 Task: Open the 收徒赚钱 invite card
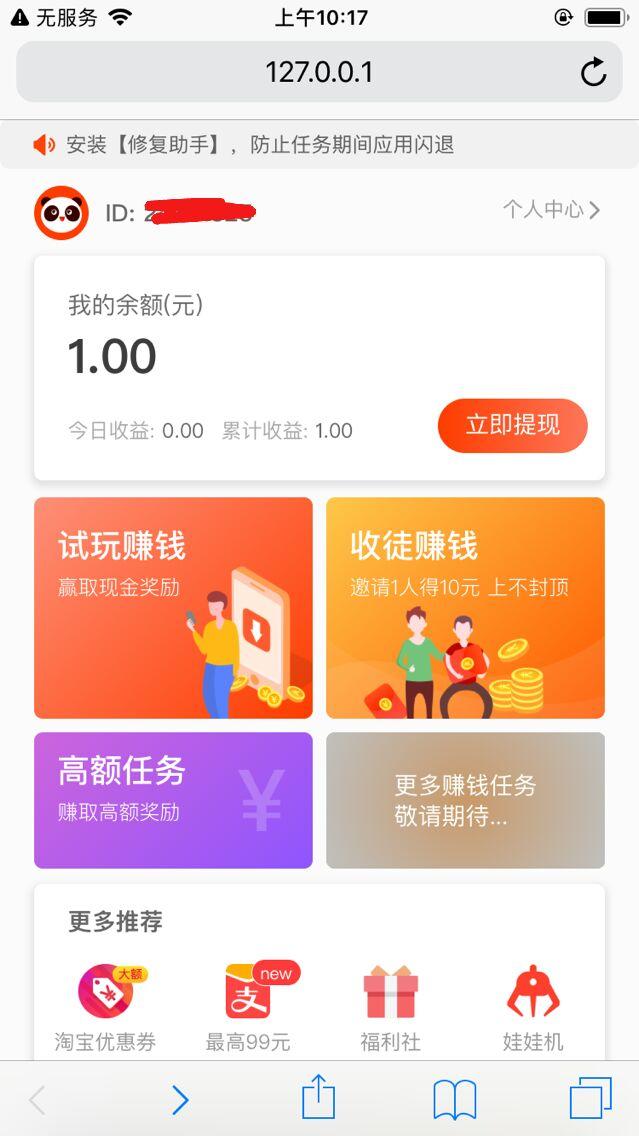(x=465, y=608)
